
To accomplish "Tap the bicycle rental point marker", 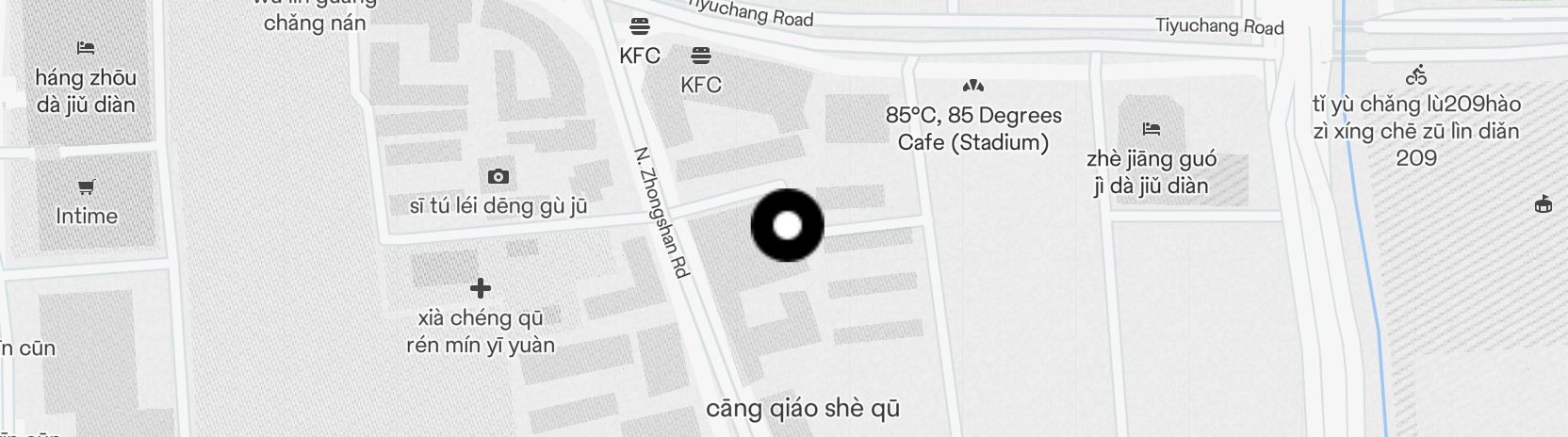I will tap(1415, 75).
